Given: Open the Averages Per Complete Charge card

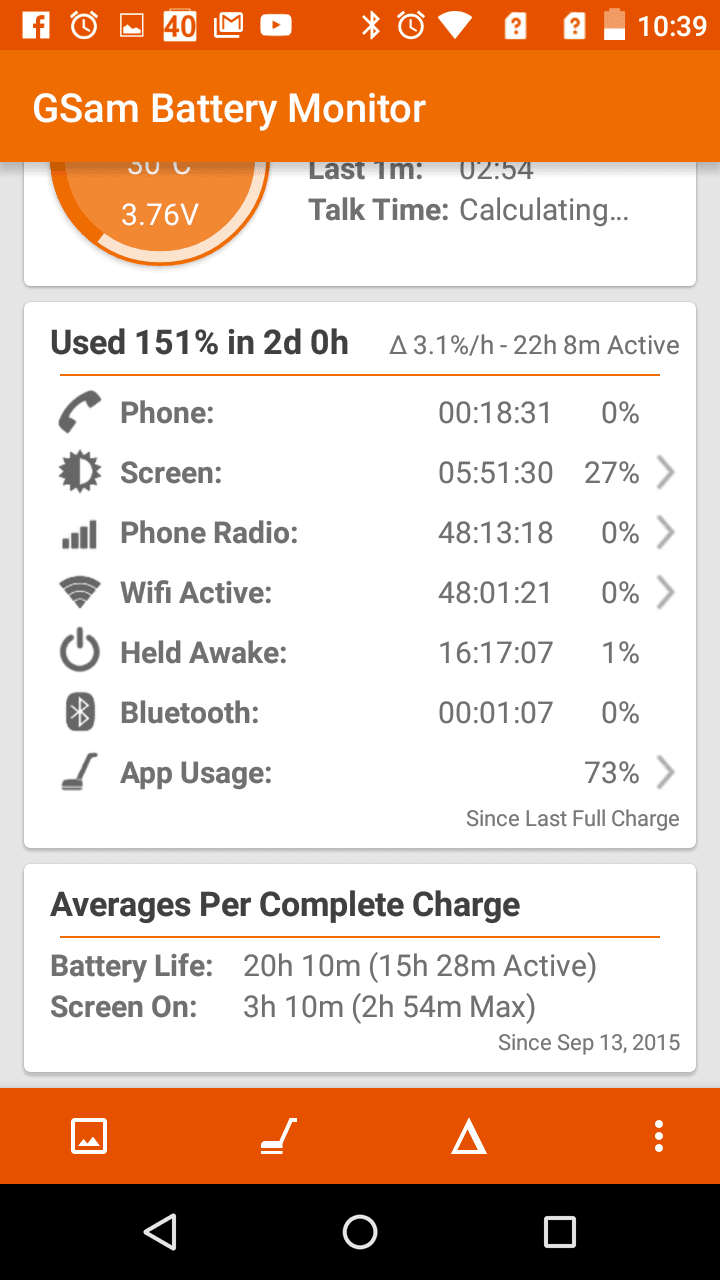Looking at the screenshot, I should (360, 968).
